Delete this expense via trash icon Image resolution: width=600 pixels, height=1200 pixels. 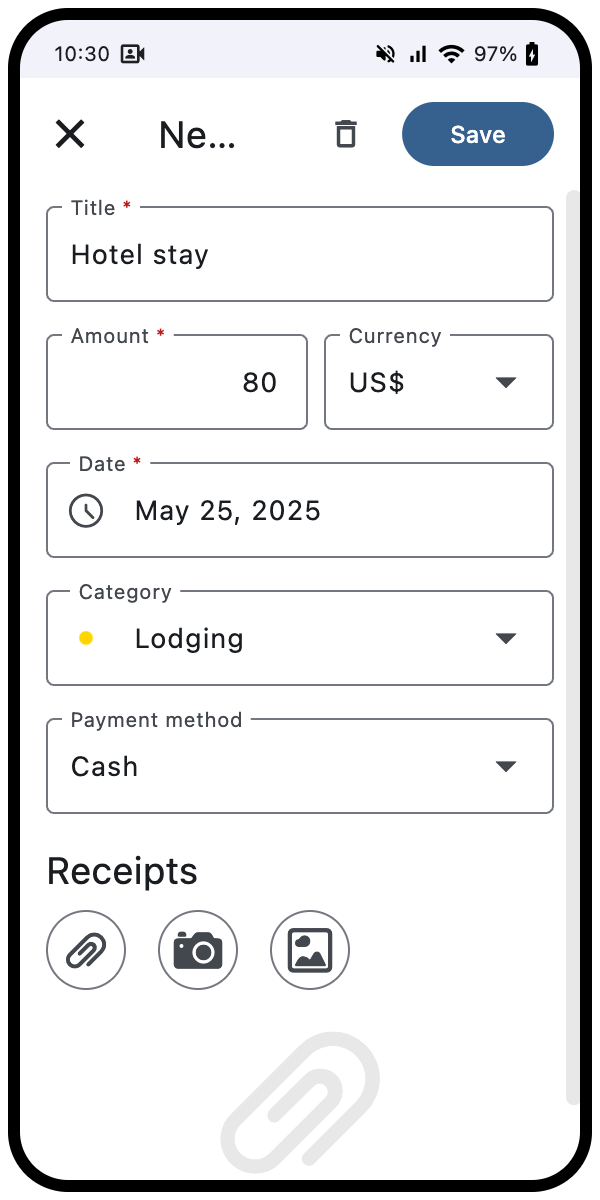[346, 134]
